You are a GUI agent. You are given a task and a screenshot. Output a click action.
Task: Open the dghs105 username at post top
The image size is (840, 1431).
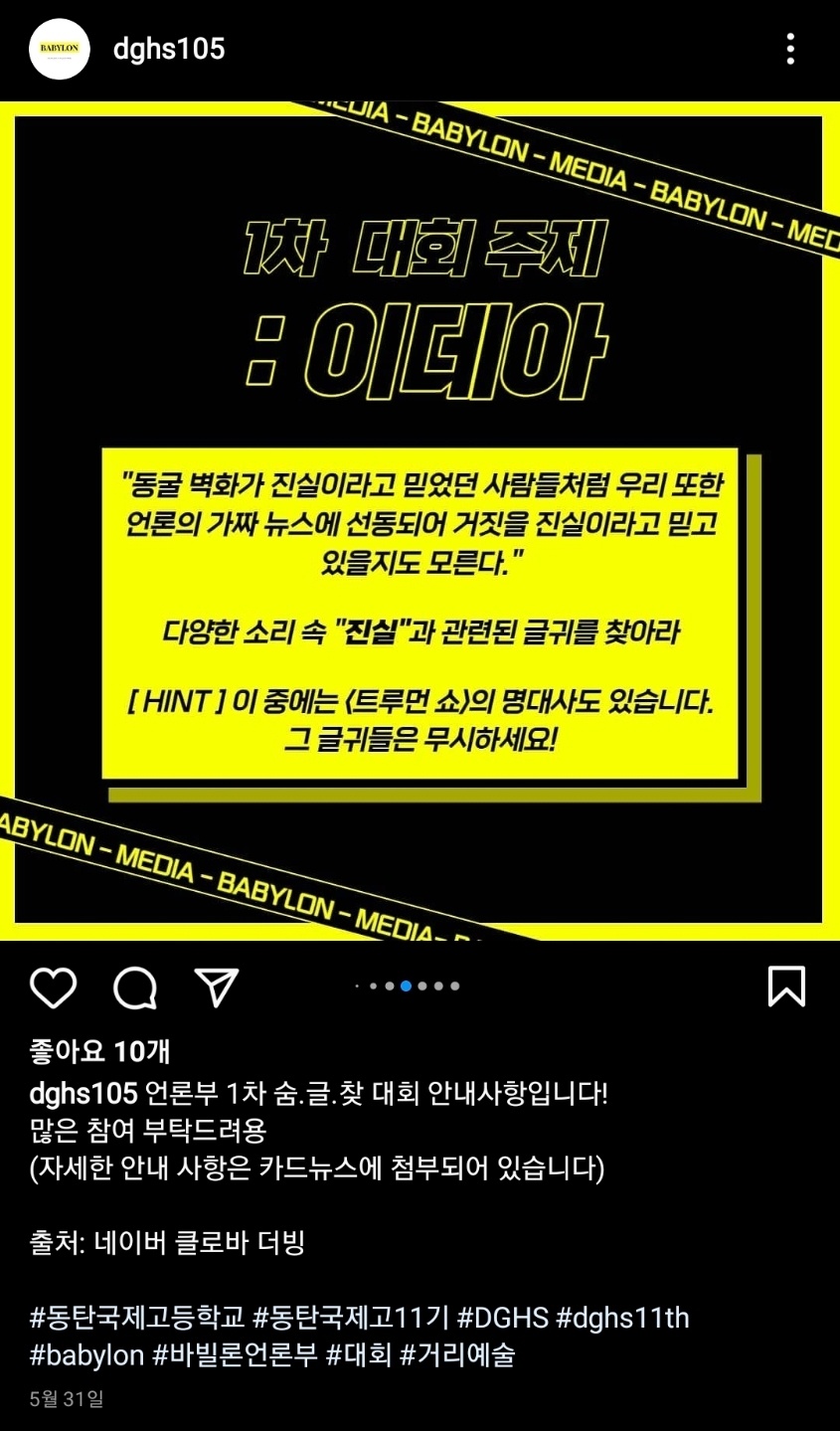pos(169,49)
